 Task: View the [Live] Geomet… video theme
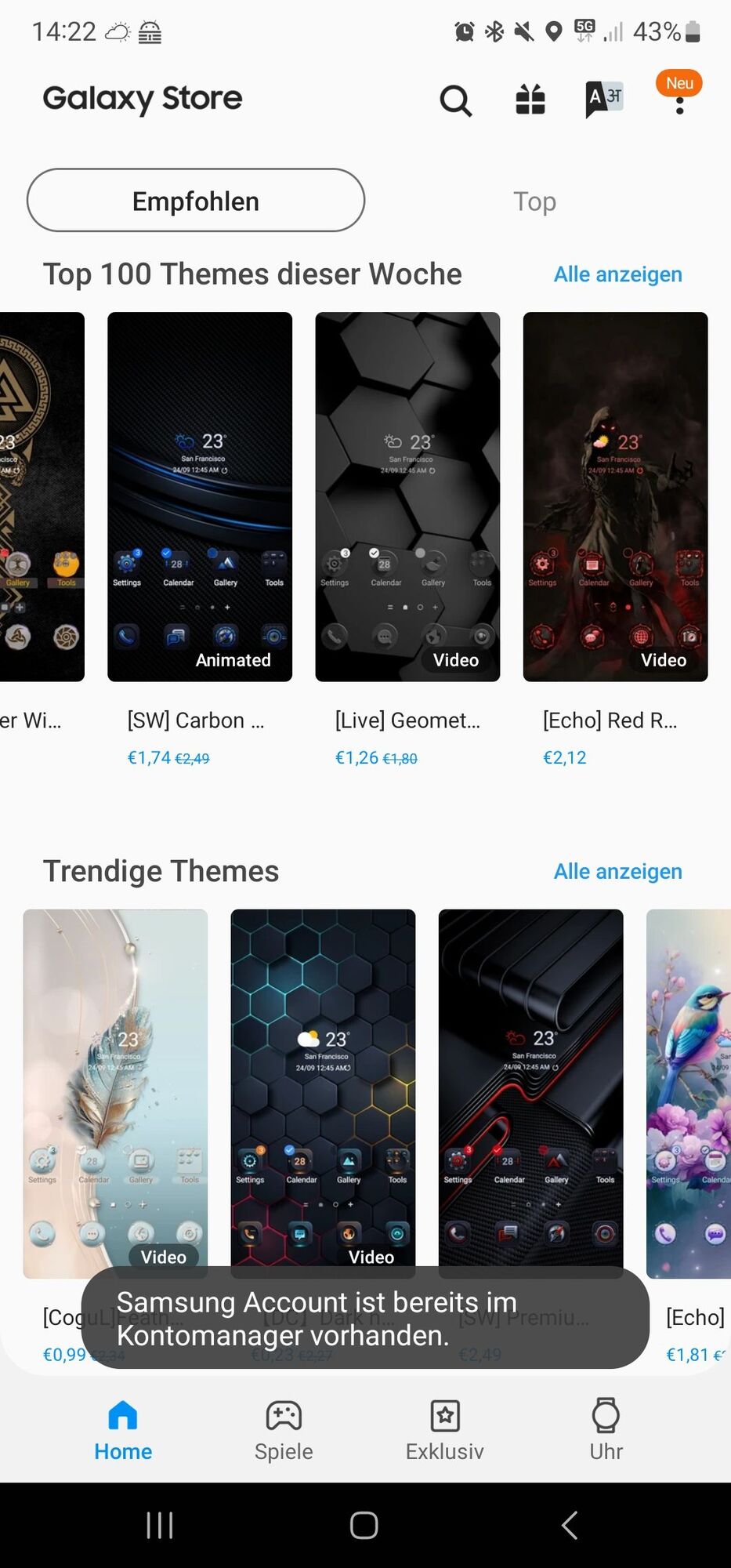pos(407,496)
